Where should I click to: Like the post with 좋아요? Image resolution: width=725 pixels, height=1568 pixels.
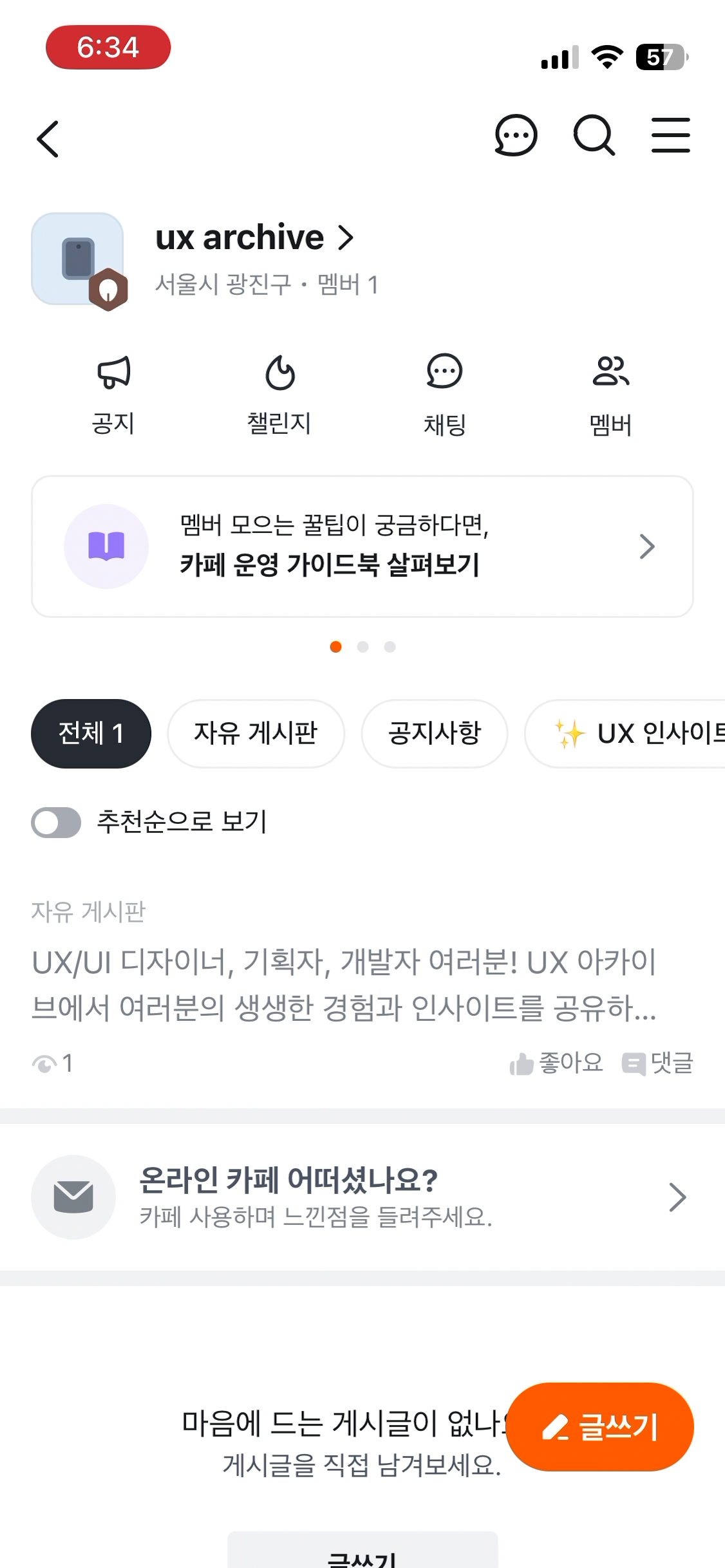click(x=556, y=1063)
